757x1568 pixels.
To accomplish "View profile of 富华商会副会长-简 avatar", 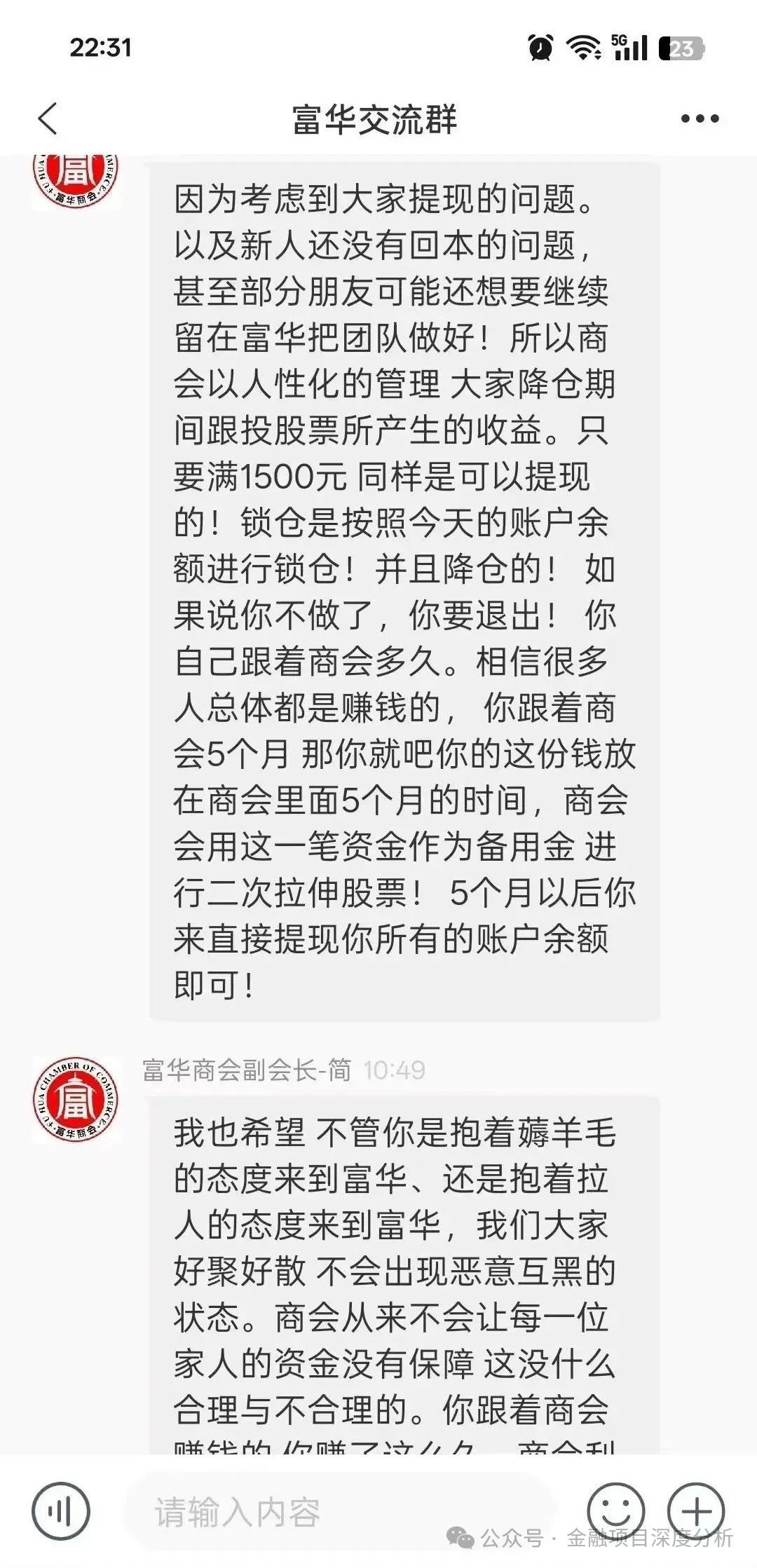I will [76, 1099].
